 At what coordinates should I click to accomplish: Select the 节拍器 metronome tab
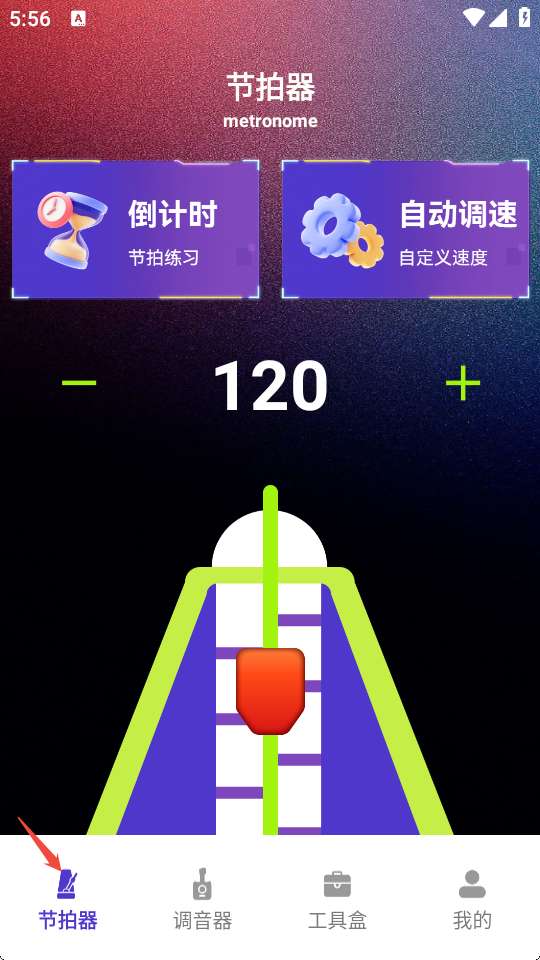pos(68,899)
